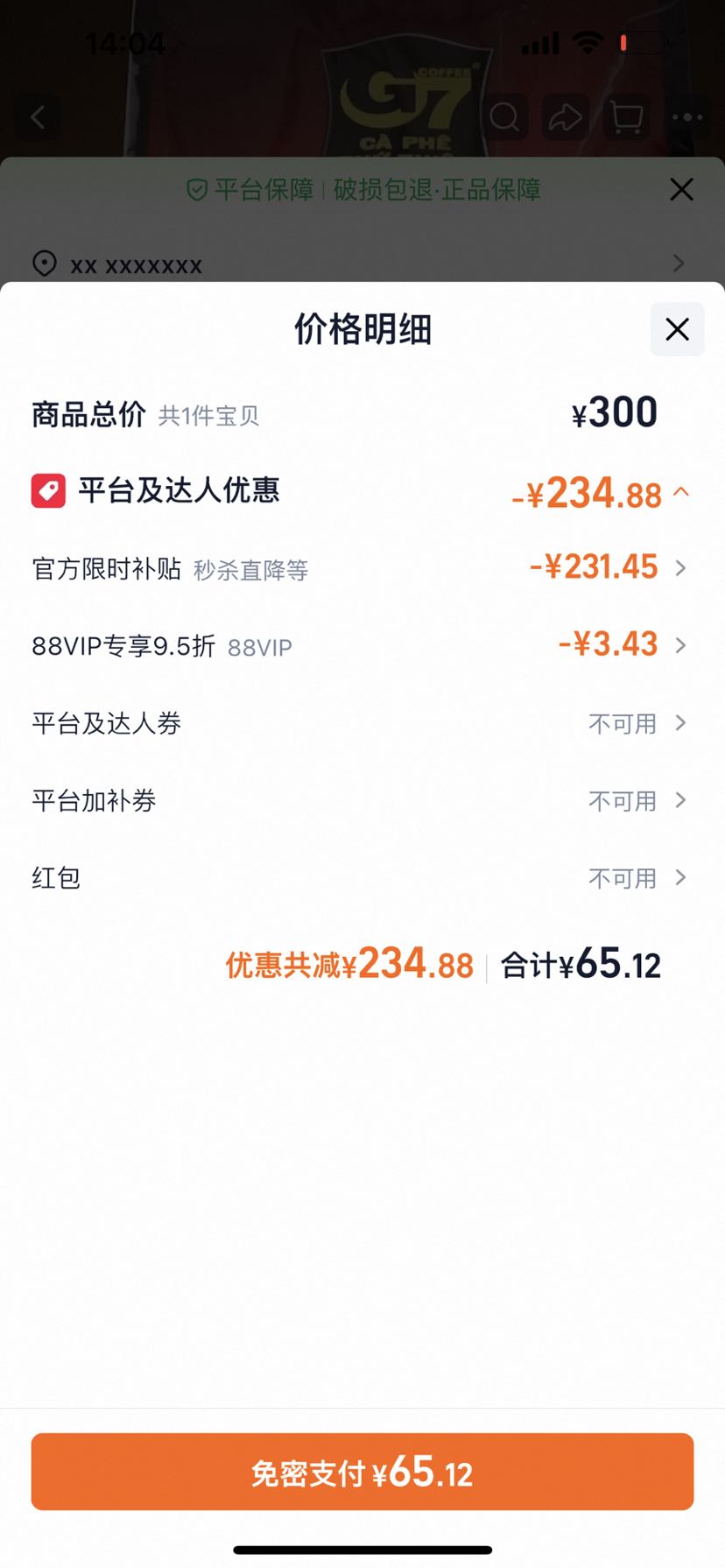Close the 价格明细 price detail sheet
The height and width of the screenshot is (1568, 725).
pos(677,329)
